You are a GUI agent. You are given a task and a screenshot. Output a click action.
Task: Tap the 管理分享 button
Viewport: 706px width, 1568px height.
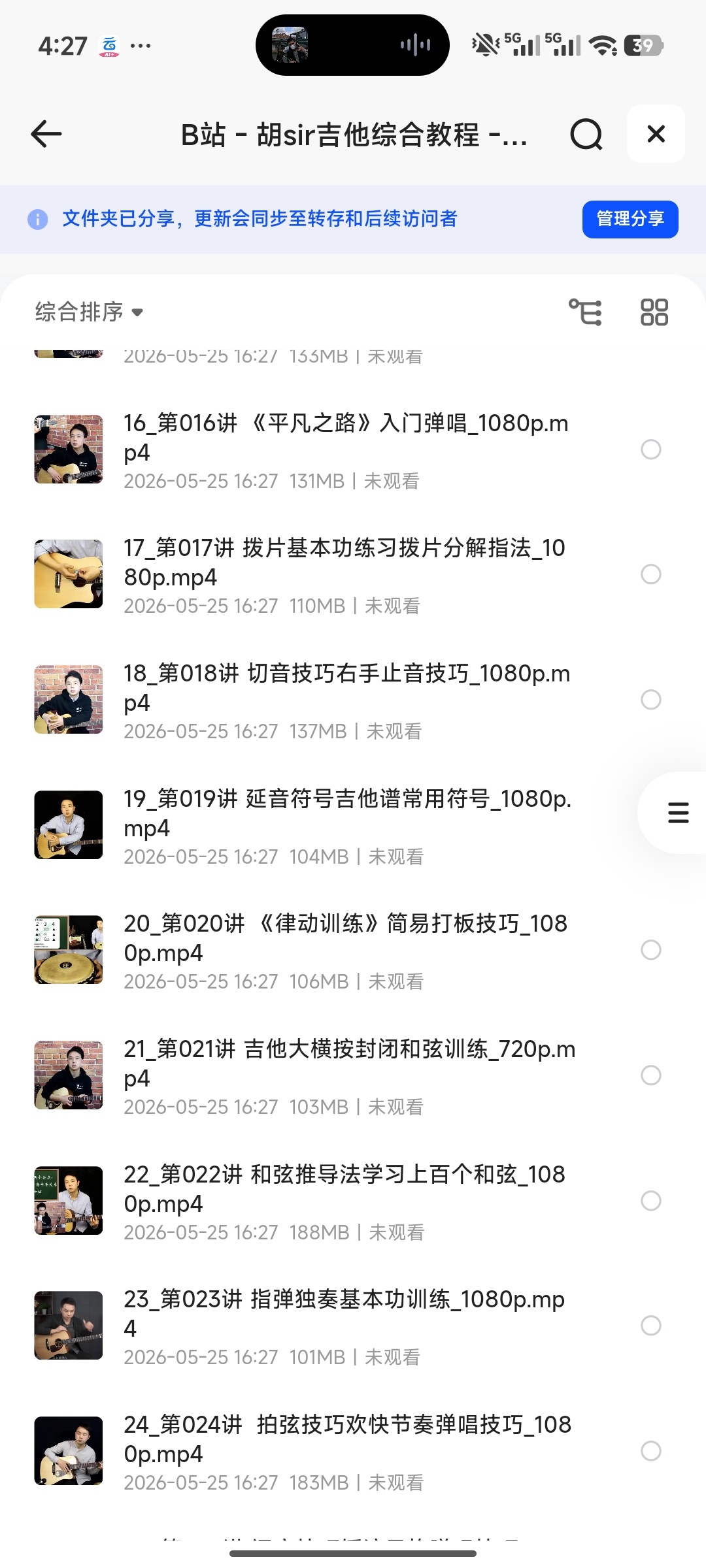tap(630, 219)
